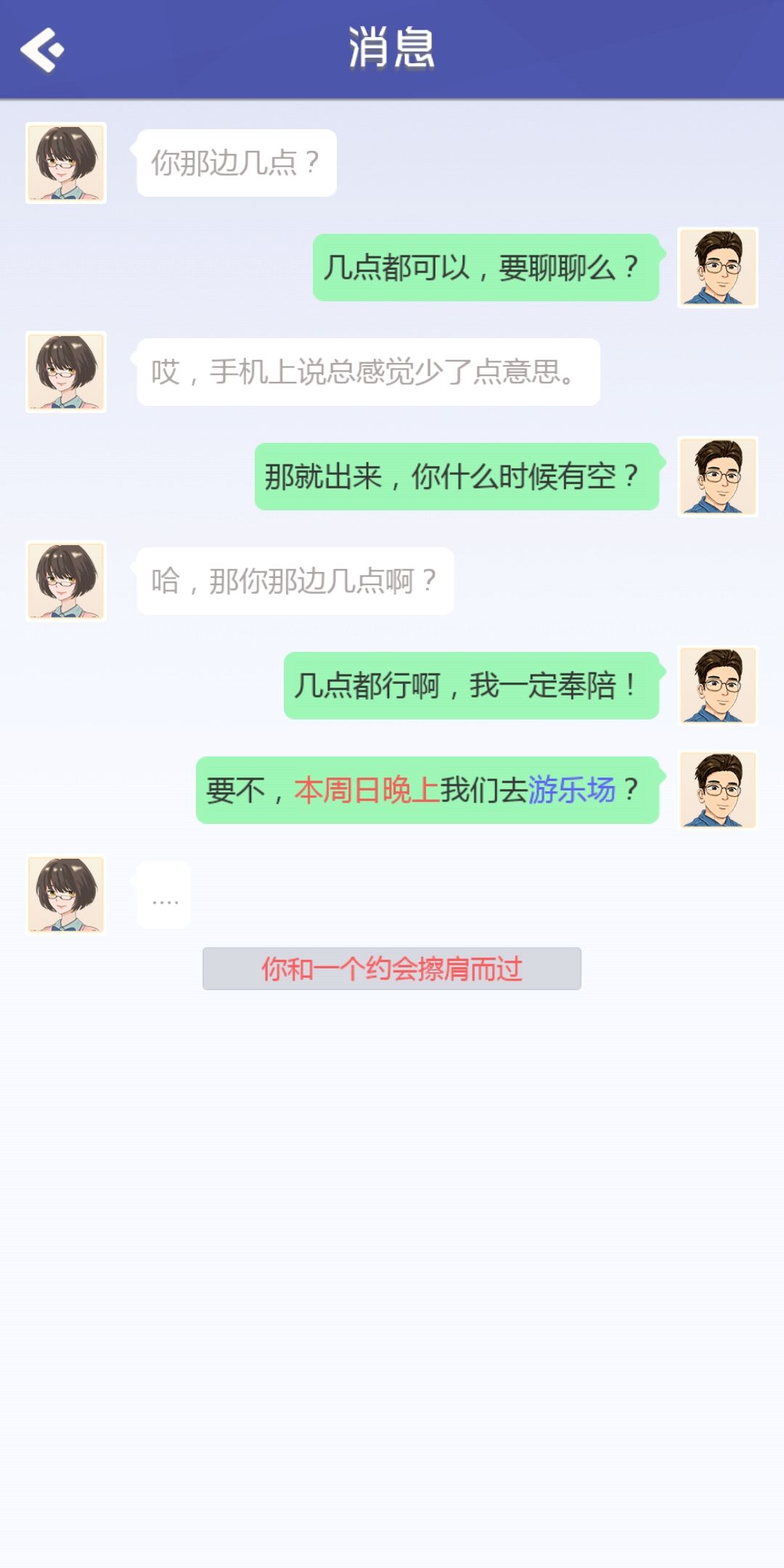Image resolution: width=784 pixels, height=1568 pixels.
Task: Select the '你那边几点？' message bubble
Action: point(236,162)
